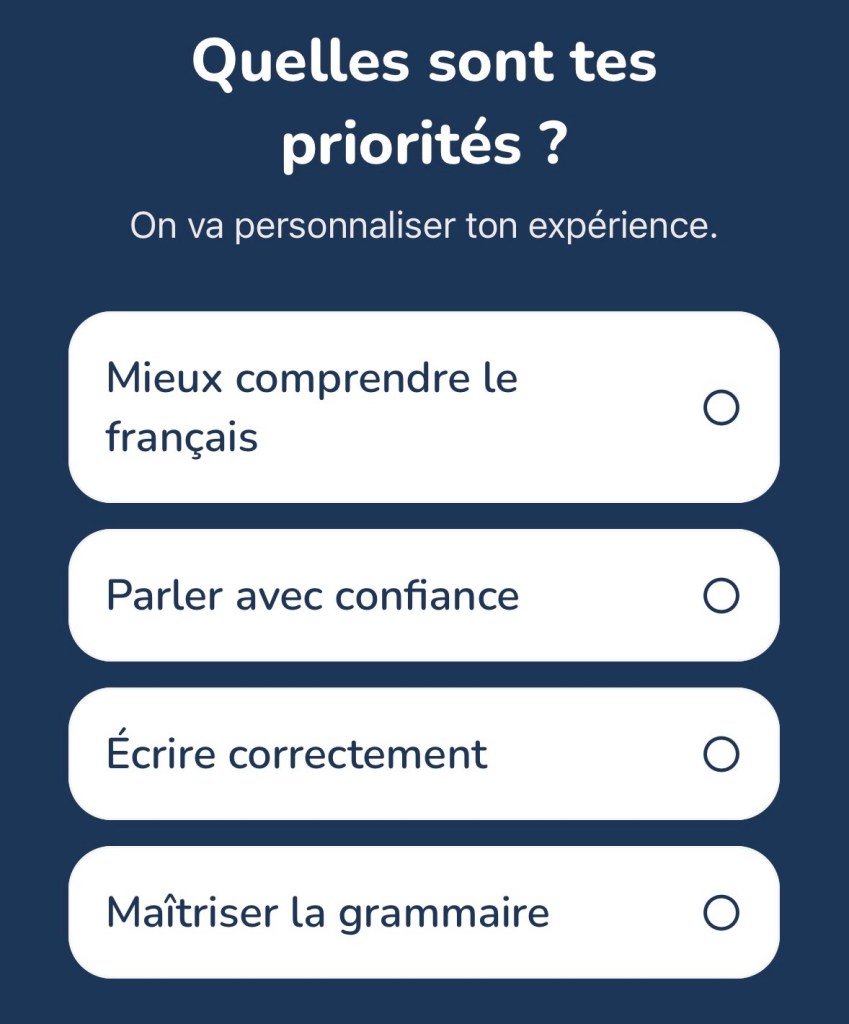
Task: Choose the 'Maîtriser la grammaire' option card
Action: 424,911
